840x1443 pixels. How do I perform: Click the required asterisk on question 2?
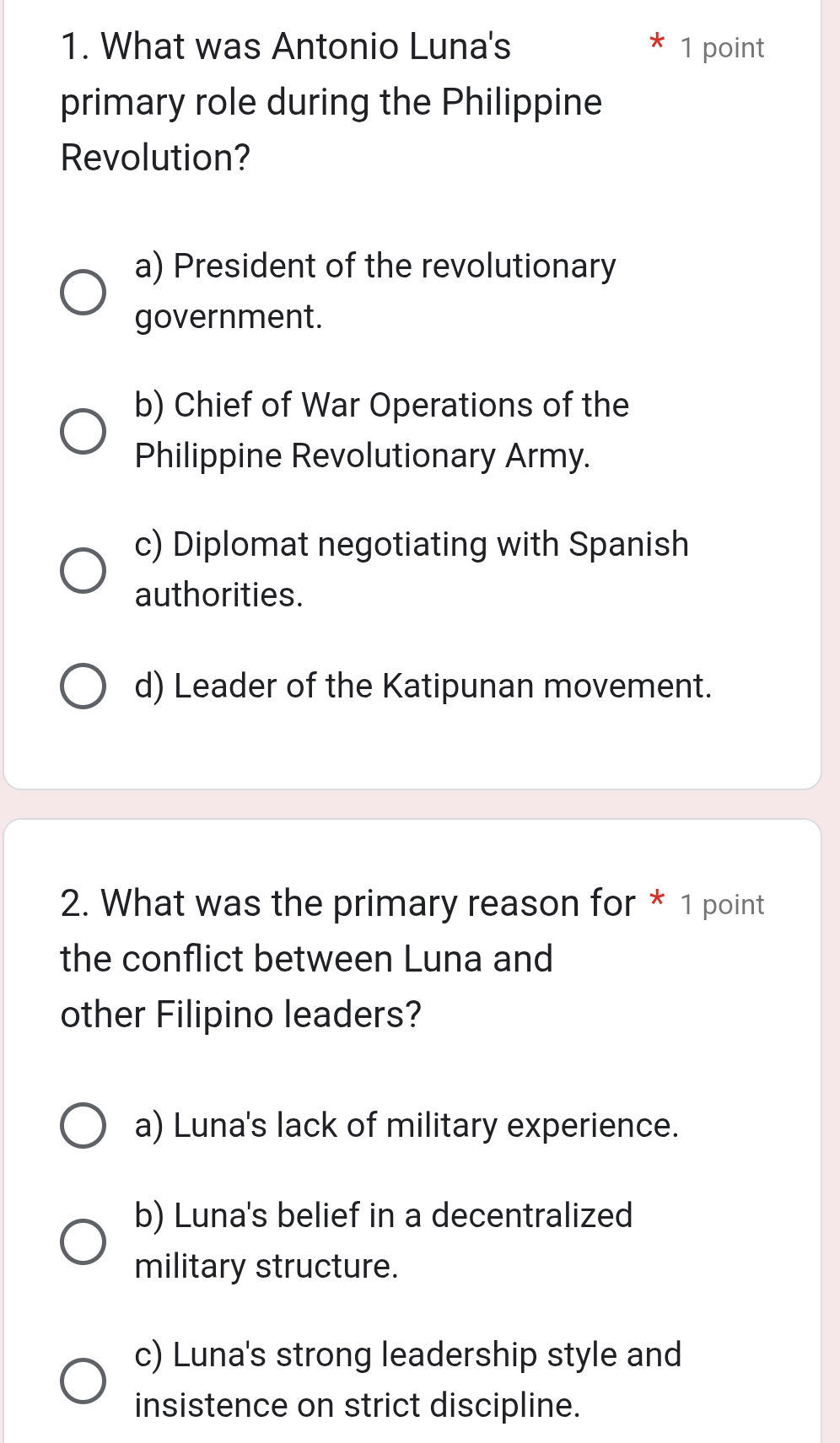(x=659, y=902)
